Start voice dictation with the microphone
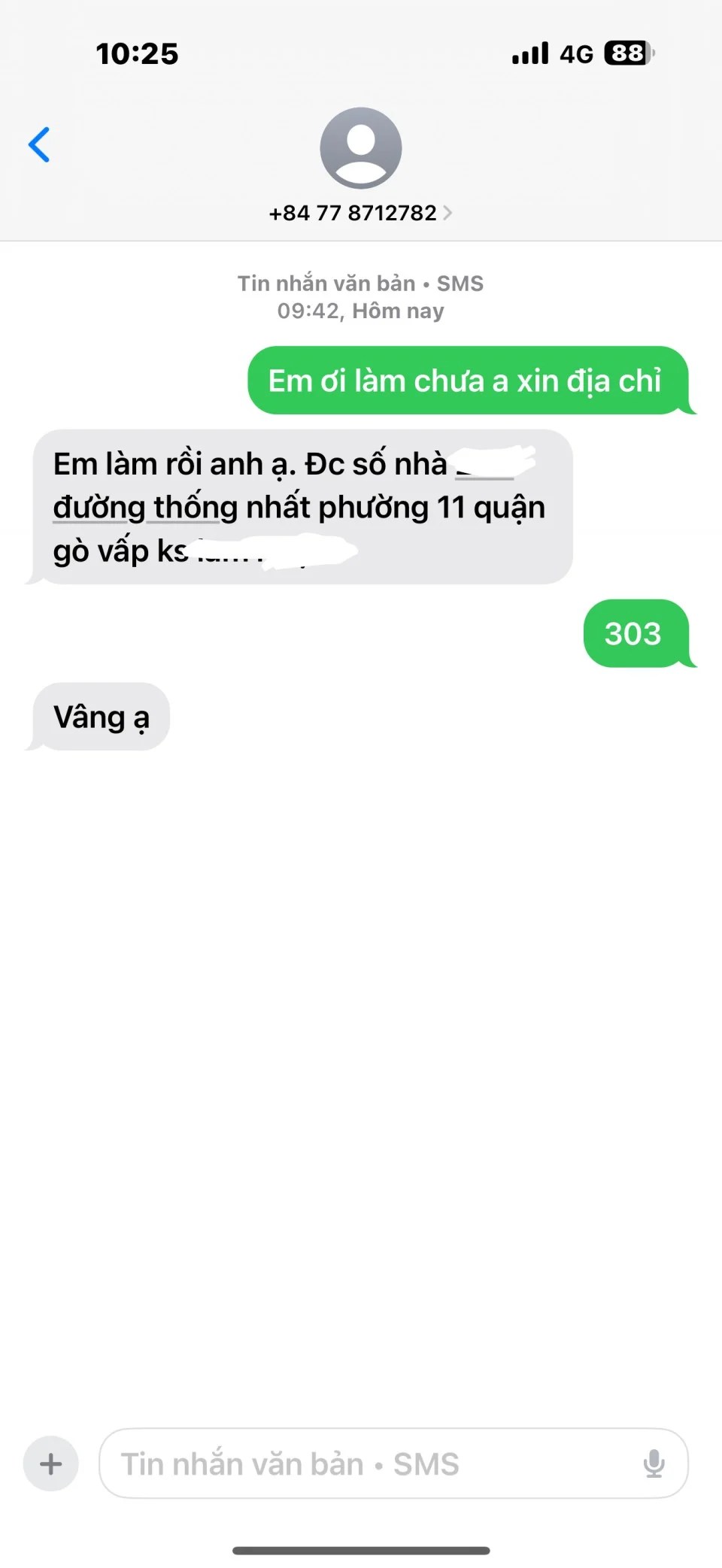The width and height of the screenshot is (722, 1568). (x=654, y=1463)
